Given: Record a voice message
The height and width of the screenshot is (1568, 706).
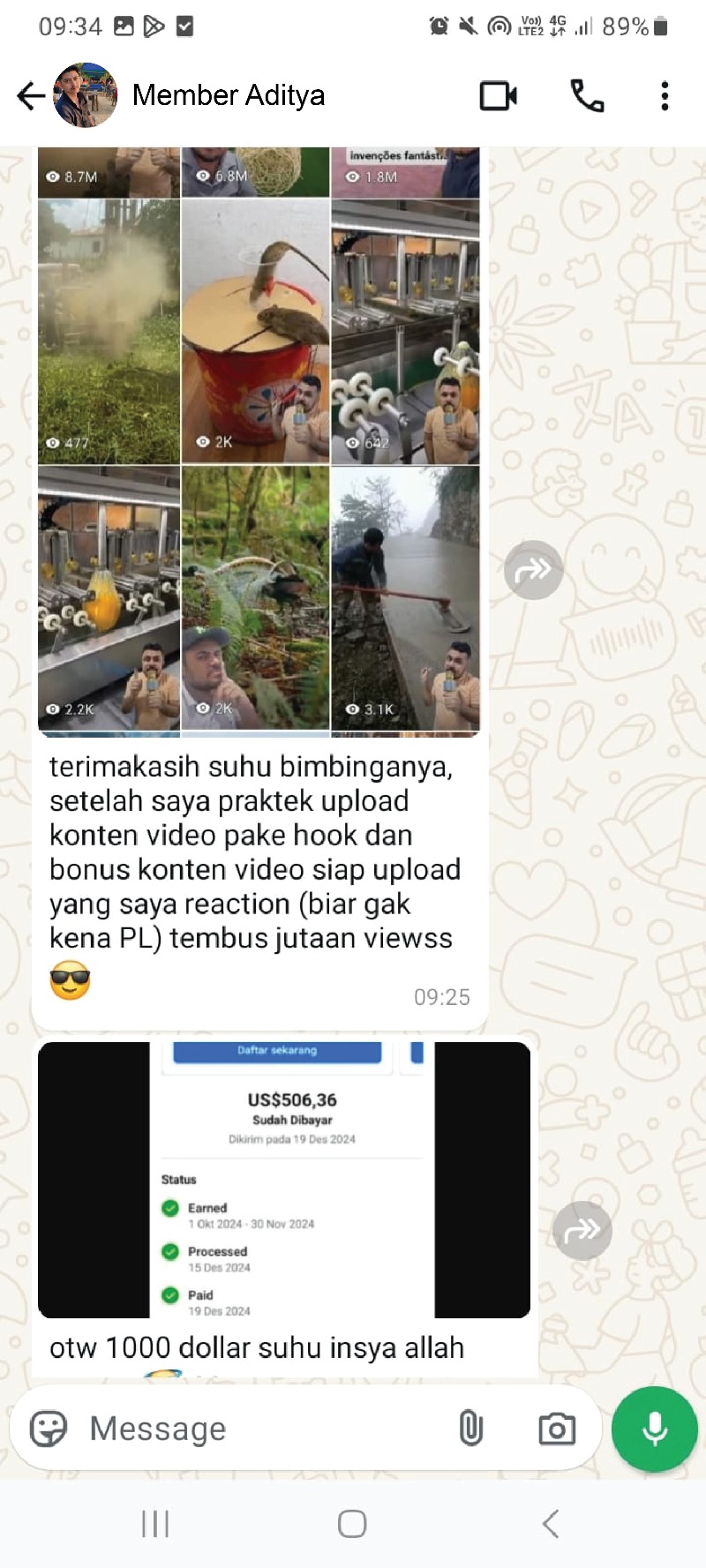Looking at the screenshot, I should (x=655, y=1428).
